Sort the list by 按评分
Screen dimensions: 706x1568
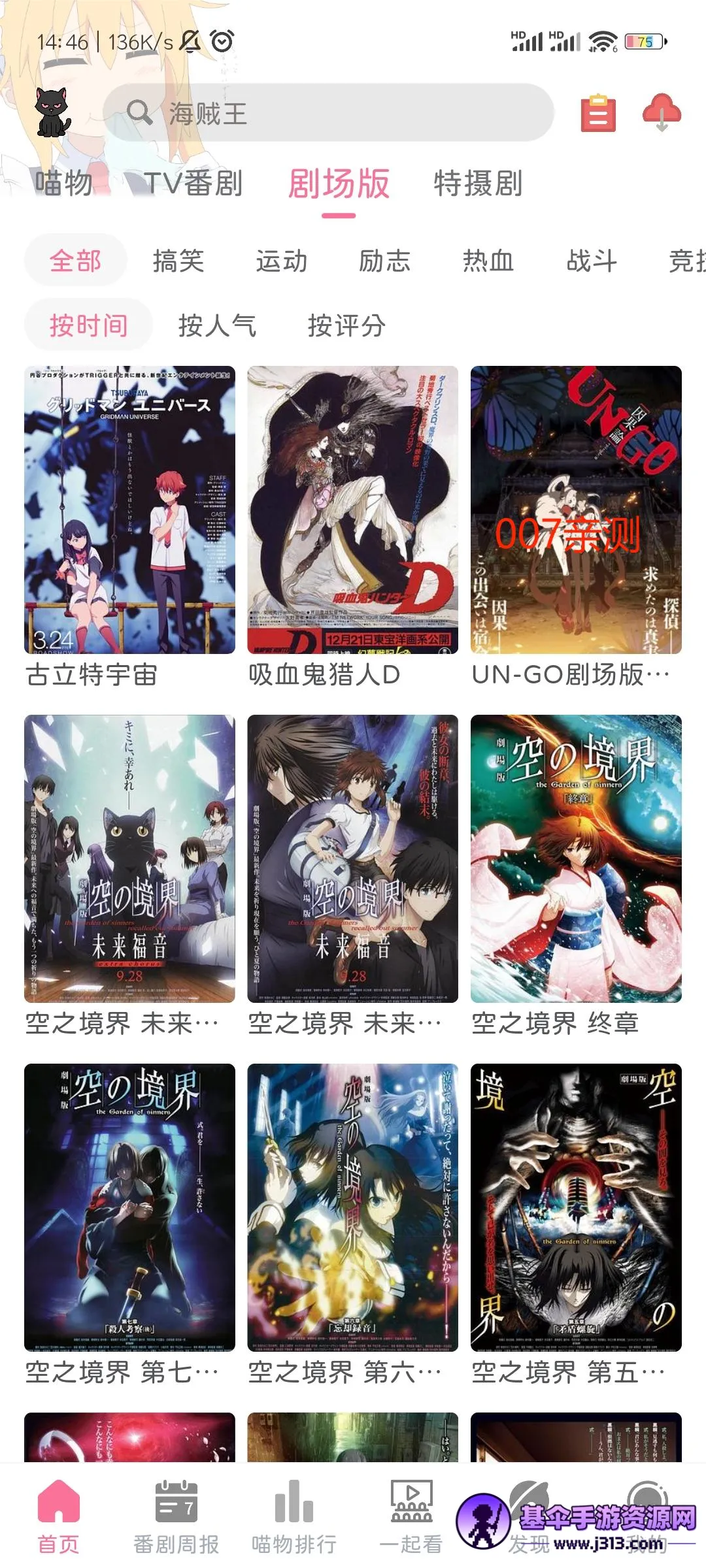346,325
